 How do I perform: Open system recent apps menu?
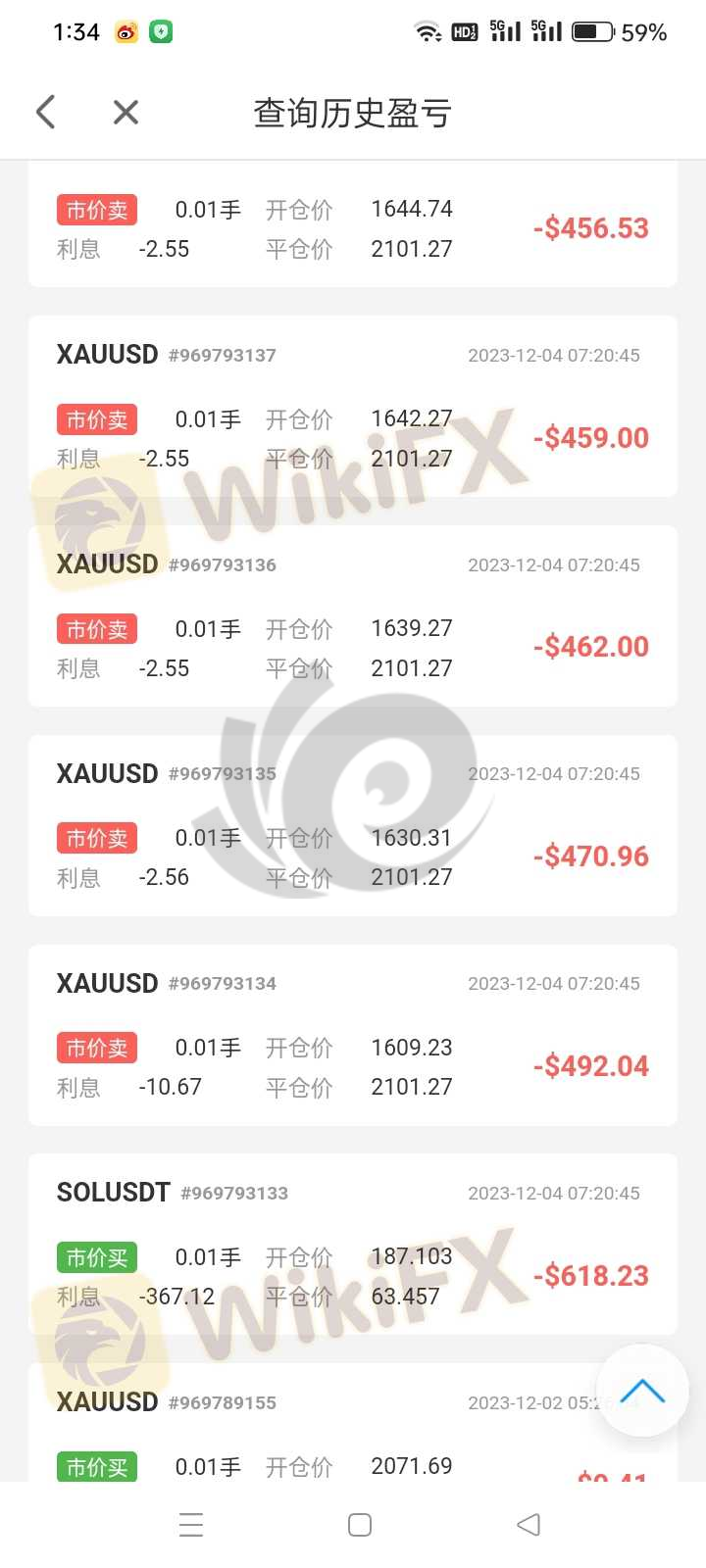191,1525
